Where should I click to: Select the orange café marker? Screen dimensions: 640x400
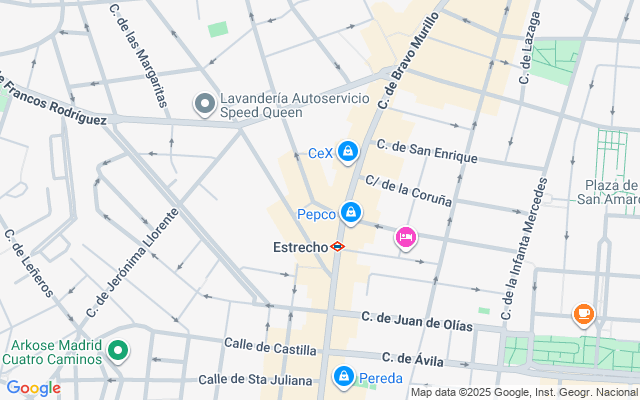[583, 315]
